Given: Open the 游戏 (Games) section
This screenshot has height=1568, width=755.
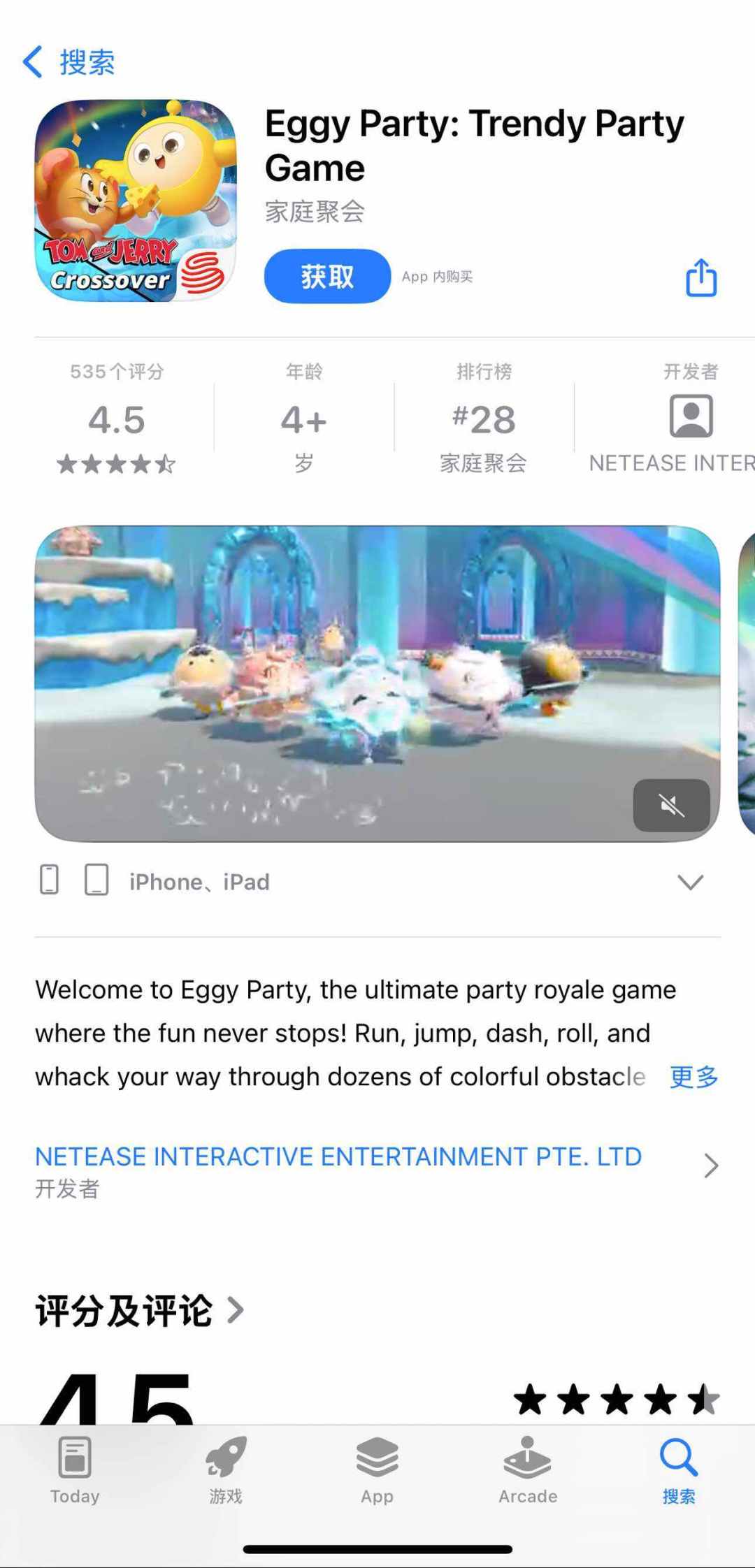Looking at the screenshot, I should [226, 1471].
